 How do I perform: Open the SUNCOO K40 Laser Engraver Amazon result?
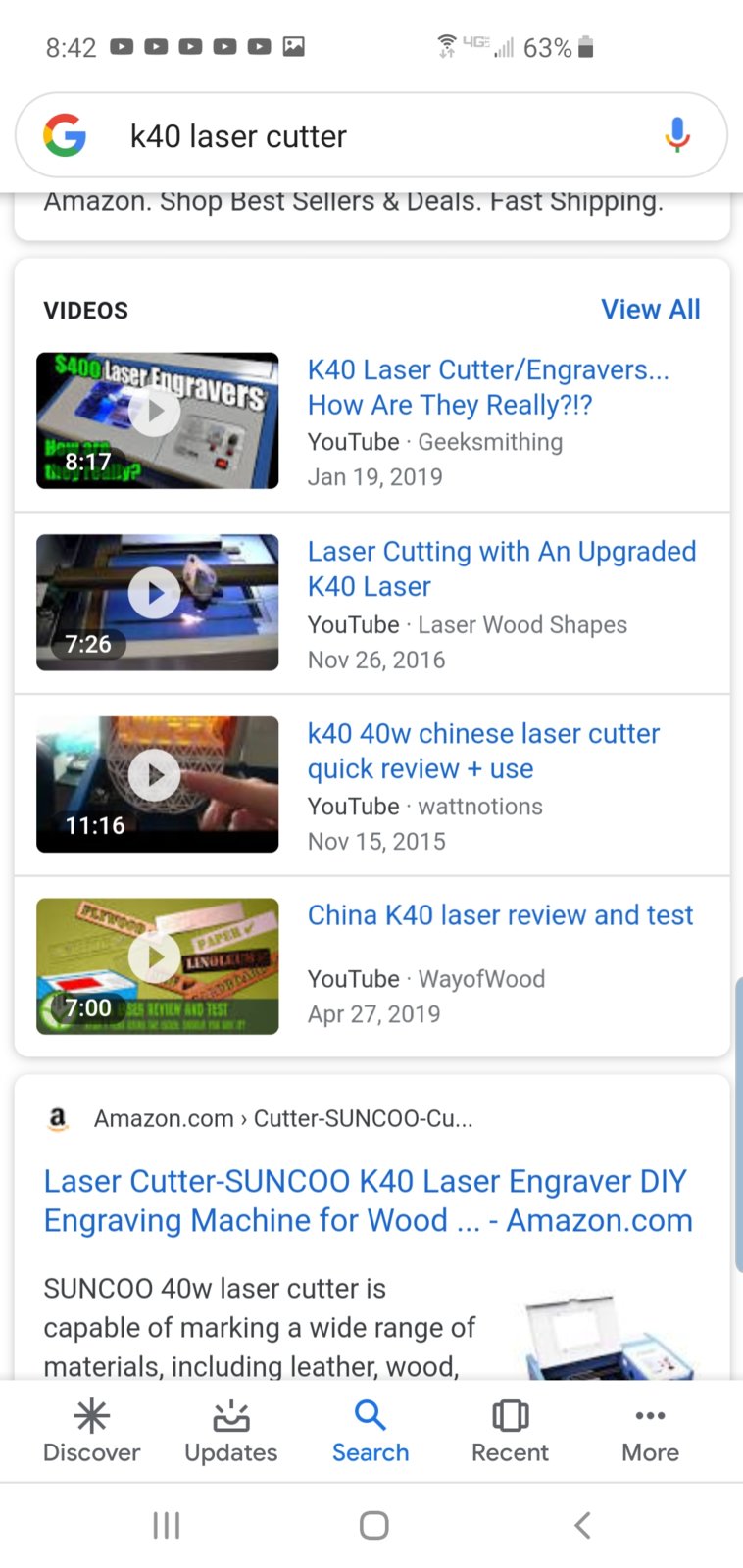point(368,1200)
